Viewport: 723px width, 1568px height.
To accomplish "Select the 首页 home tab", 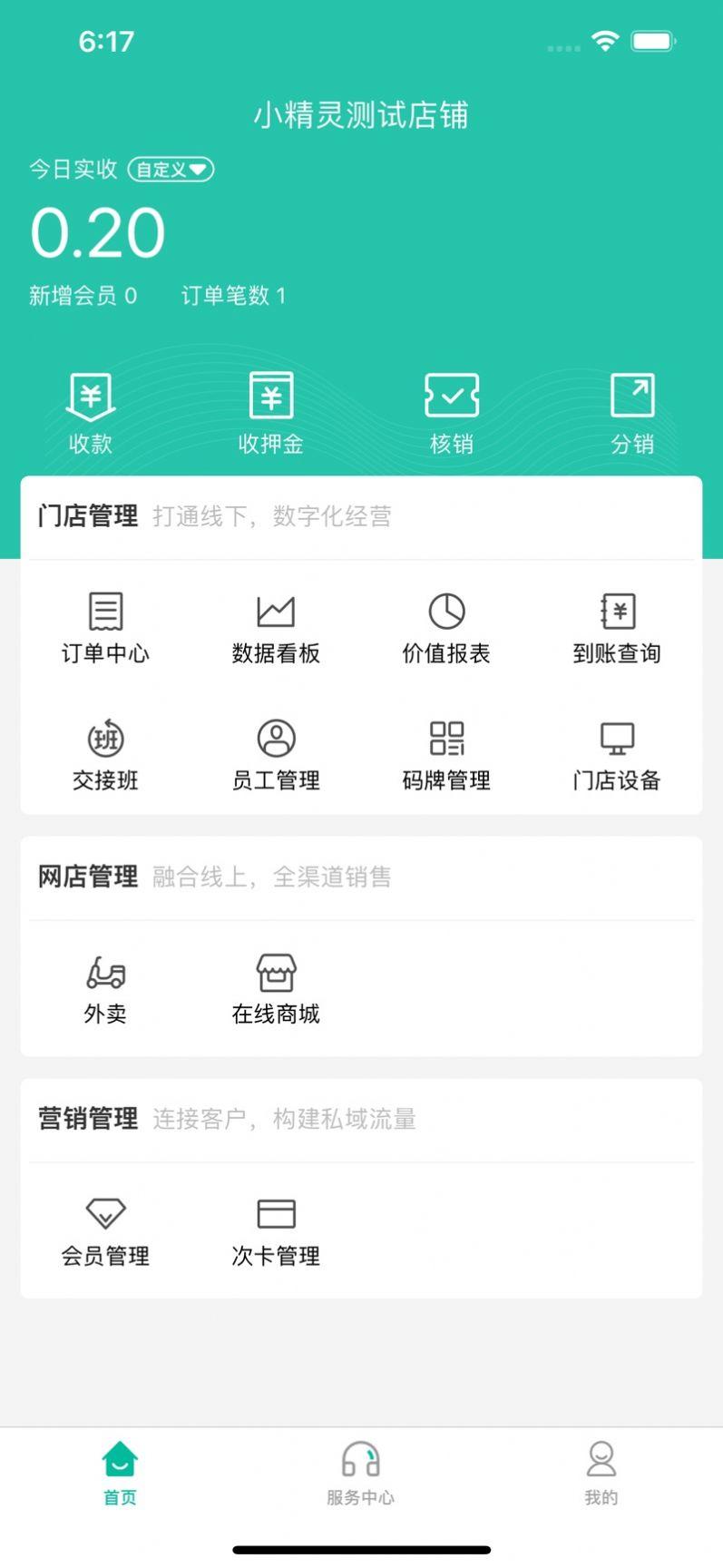I will point(120,1473).
